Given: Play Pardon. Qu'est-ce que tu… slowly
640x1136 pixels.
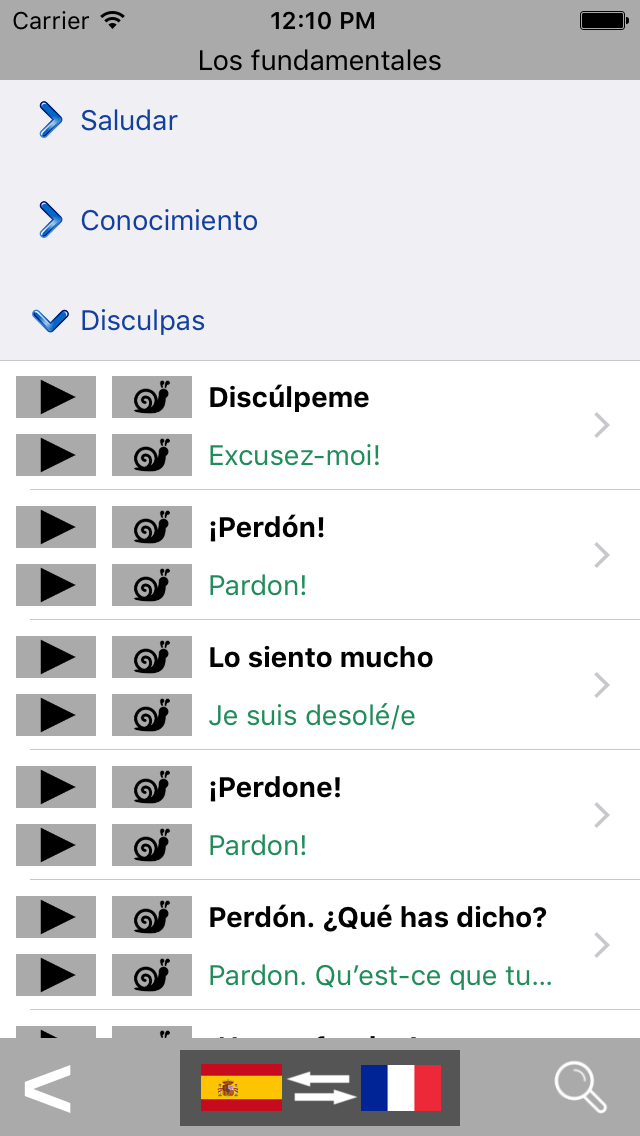Looking at the screenshot, I should point(151,975).
